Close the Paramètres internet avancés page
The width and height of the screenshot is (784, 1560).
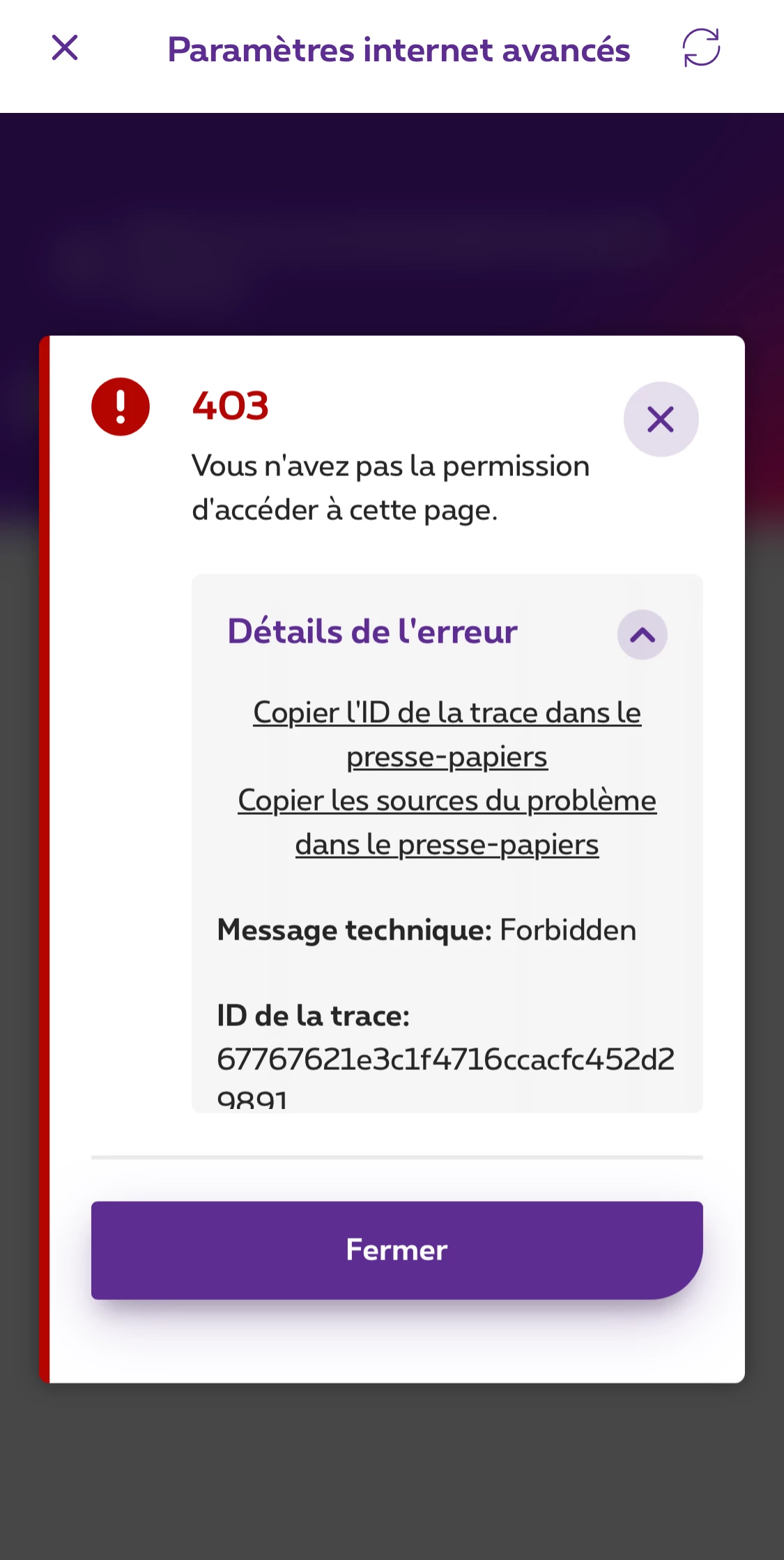pos(65,48)
